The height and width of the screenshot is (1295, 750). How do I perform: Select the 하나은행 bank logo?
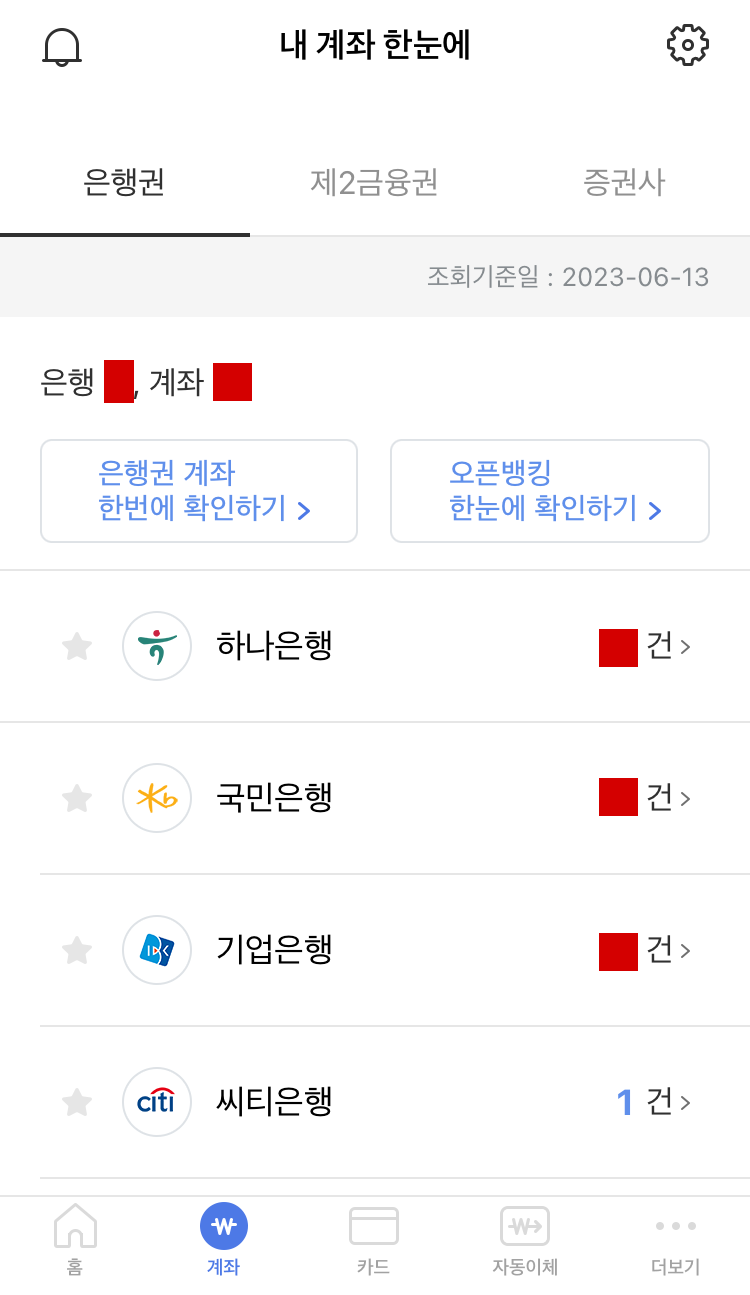(156, 646)
